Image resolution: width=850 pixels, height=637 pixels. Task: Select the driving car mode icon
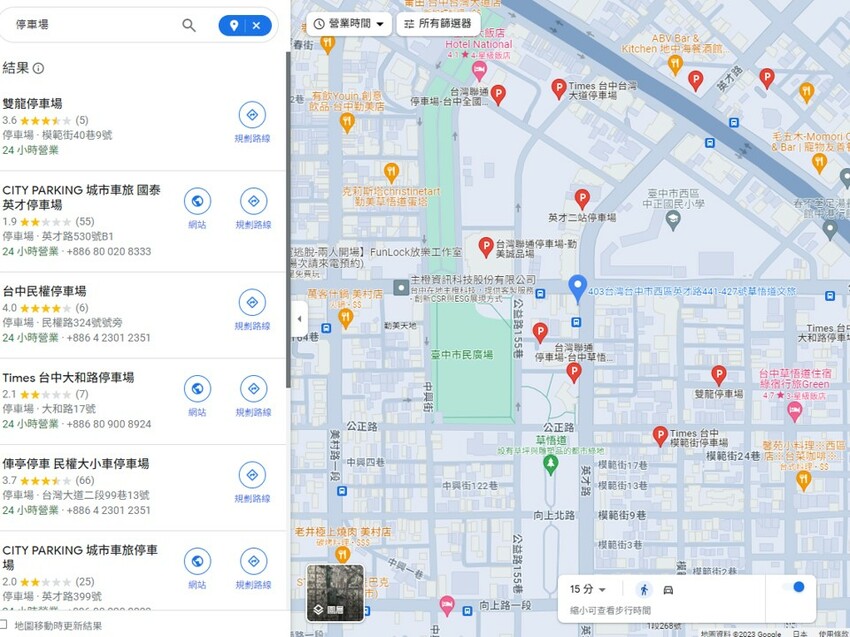668,590
